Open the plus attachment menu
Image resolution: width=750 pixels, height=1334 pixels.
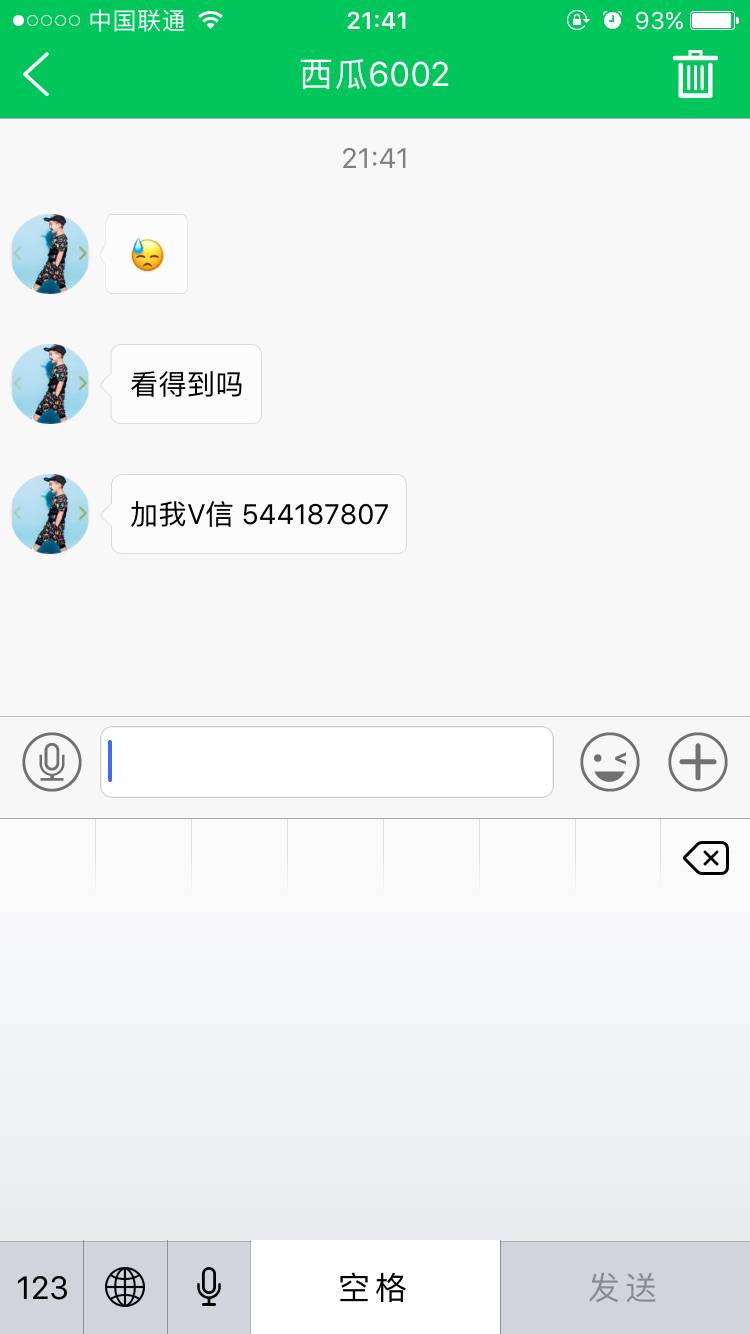698,762
